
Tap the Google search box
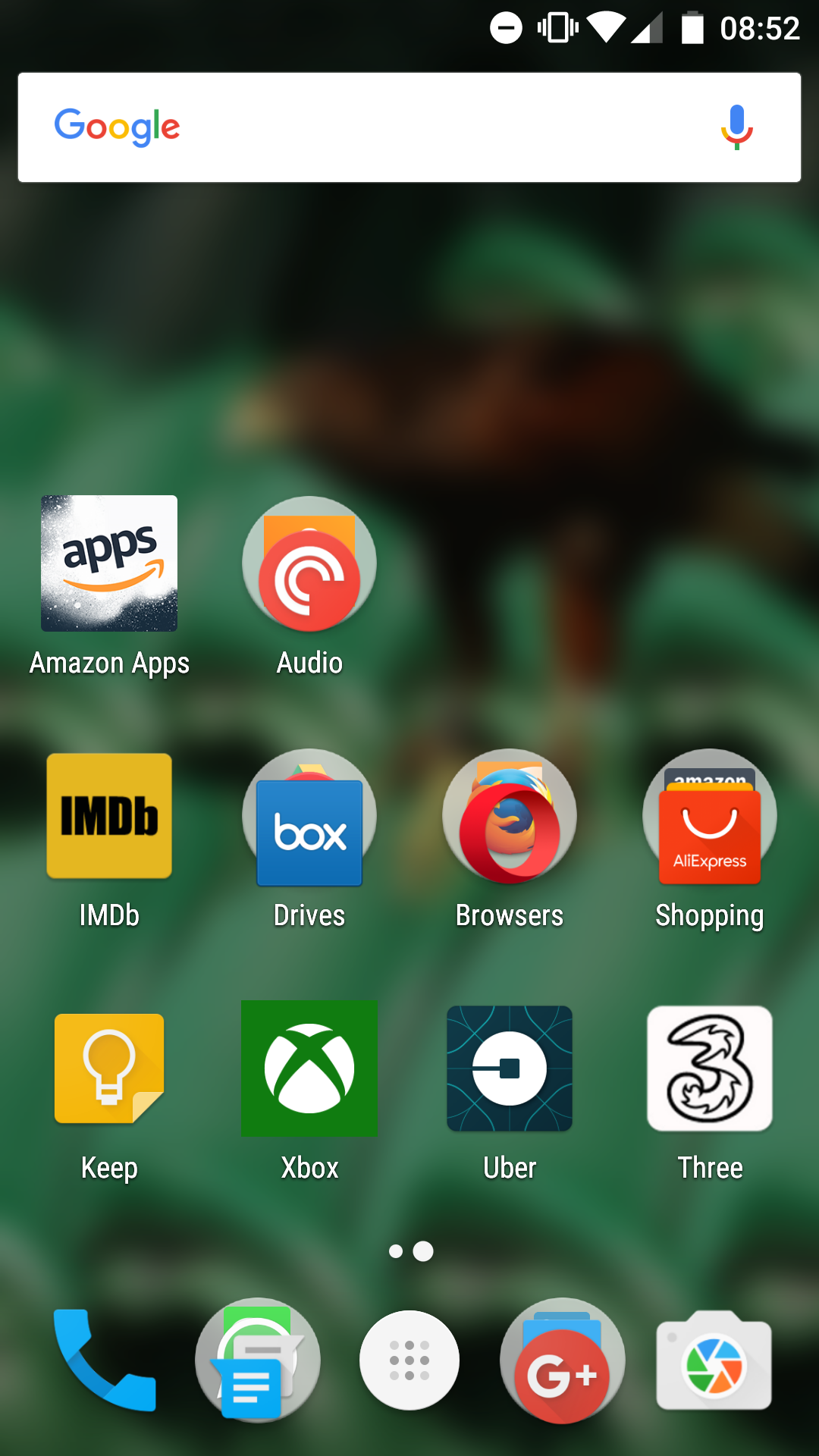(409, 127)
